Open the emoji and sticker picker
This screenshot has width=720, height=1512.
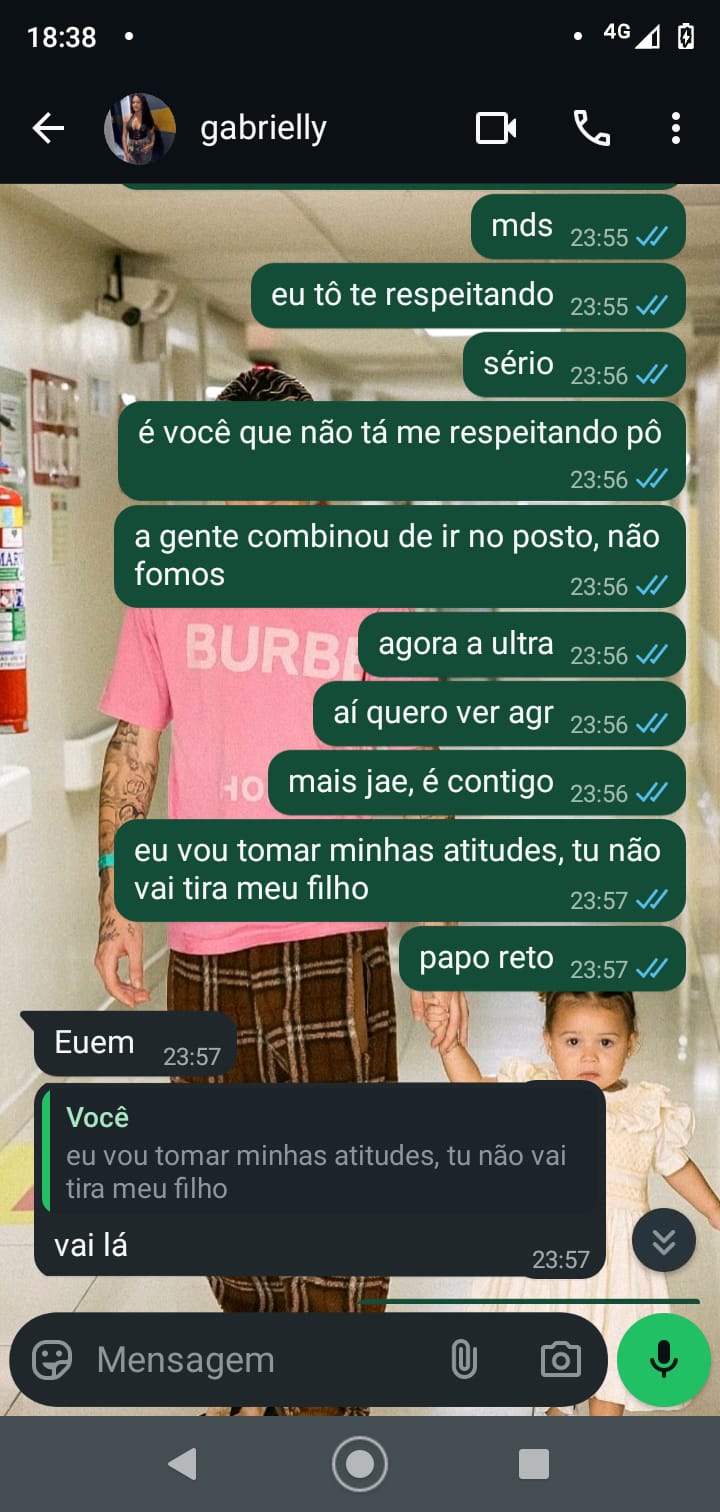pyautogui.click(x=52, y=1360)
